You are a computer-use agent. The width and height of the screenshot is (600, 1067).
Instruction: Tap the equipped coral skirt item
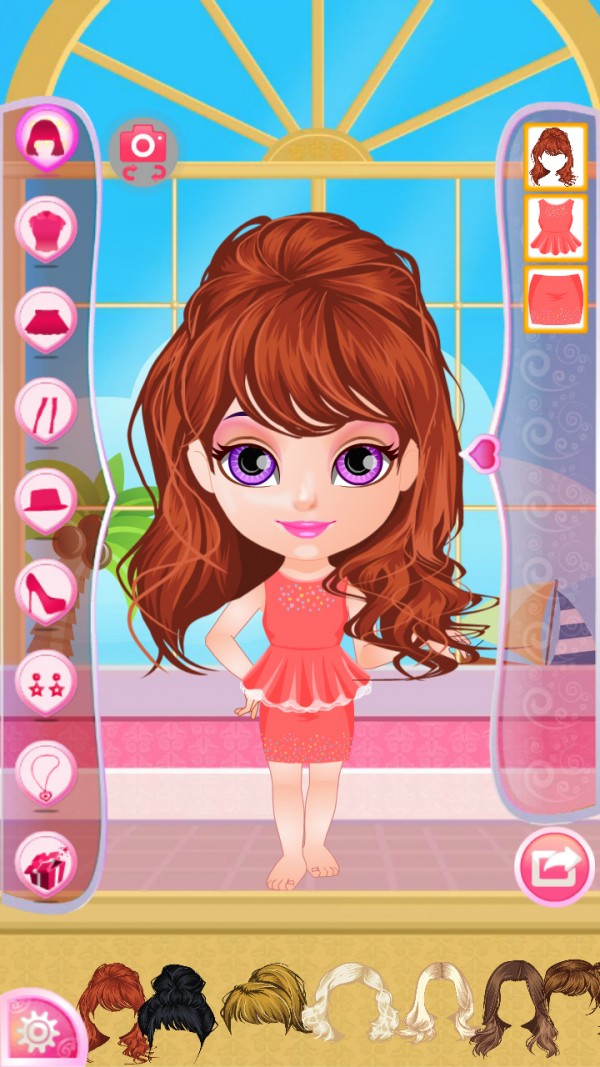tap(554, 299)
